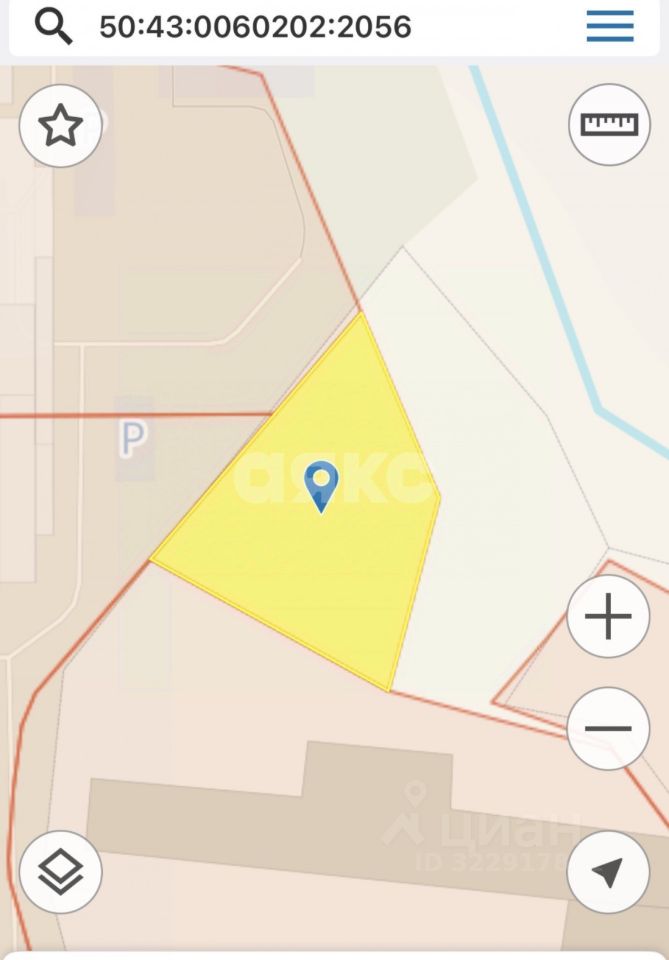Zoom out of the map
This screenshot has height=960, width=669.
[608, 728]
